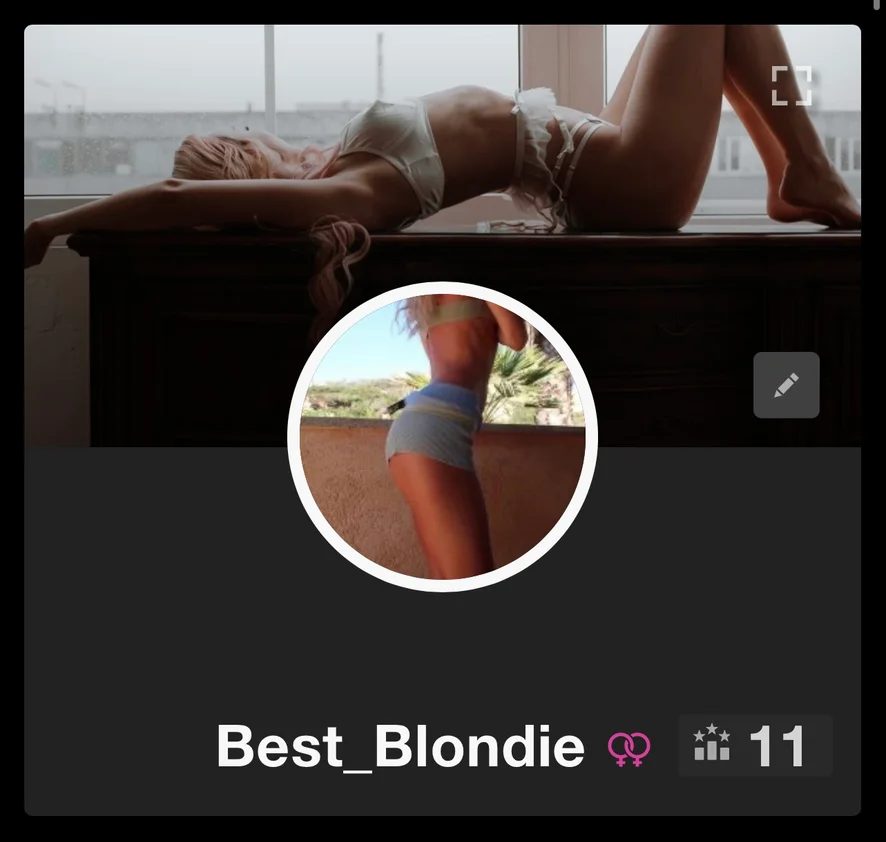Open the level 11 rank badge
886x842 pixels.
coord(755,746)
